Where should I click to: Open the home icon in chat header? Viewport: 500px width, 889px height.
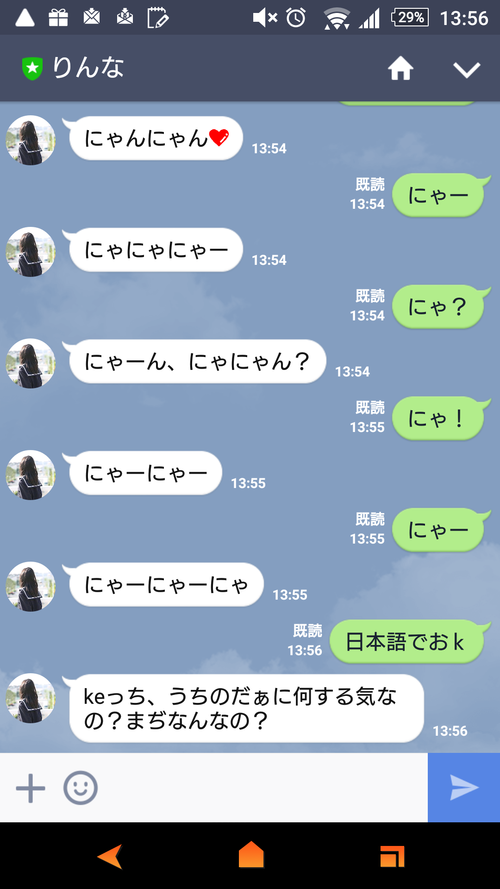click(x=400, y=69)
